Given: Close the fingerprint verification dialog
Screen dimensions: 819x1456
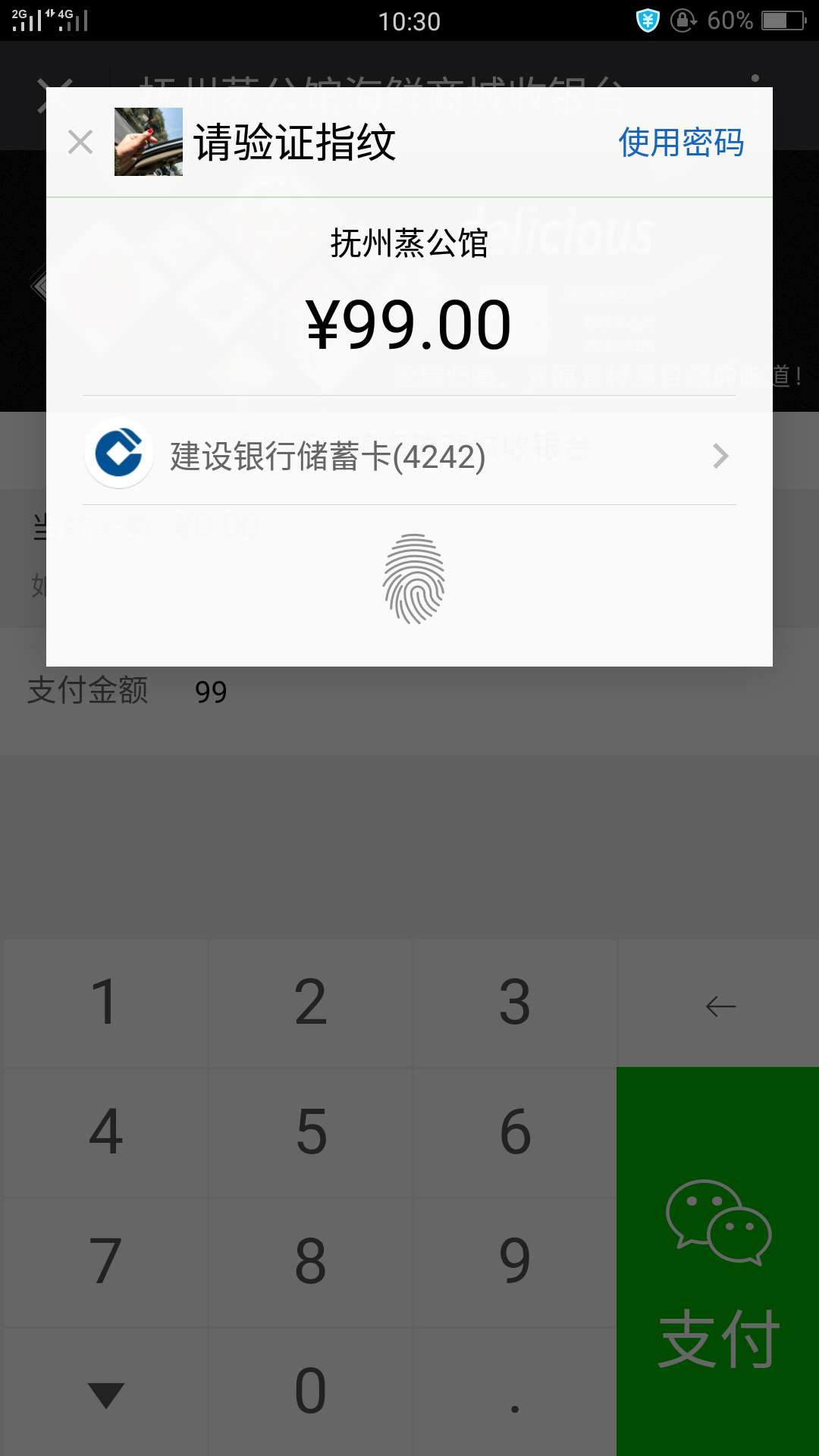Looking at the screenshot, I should 80,142.
